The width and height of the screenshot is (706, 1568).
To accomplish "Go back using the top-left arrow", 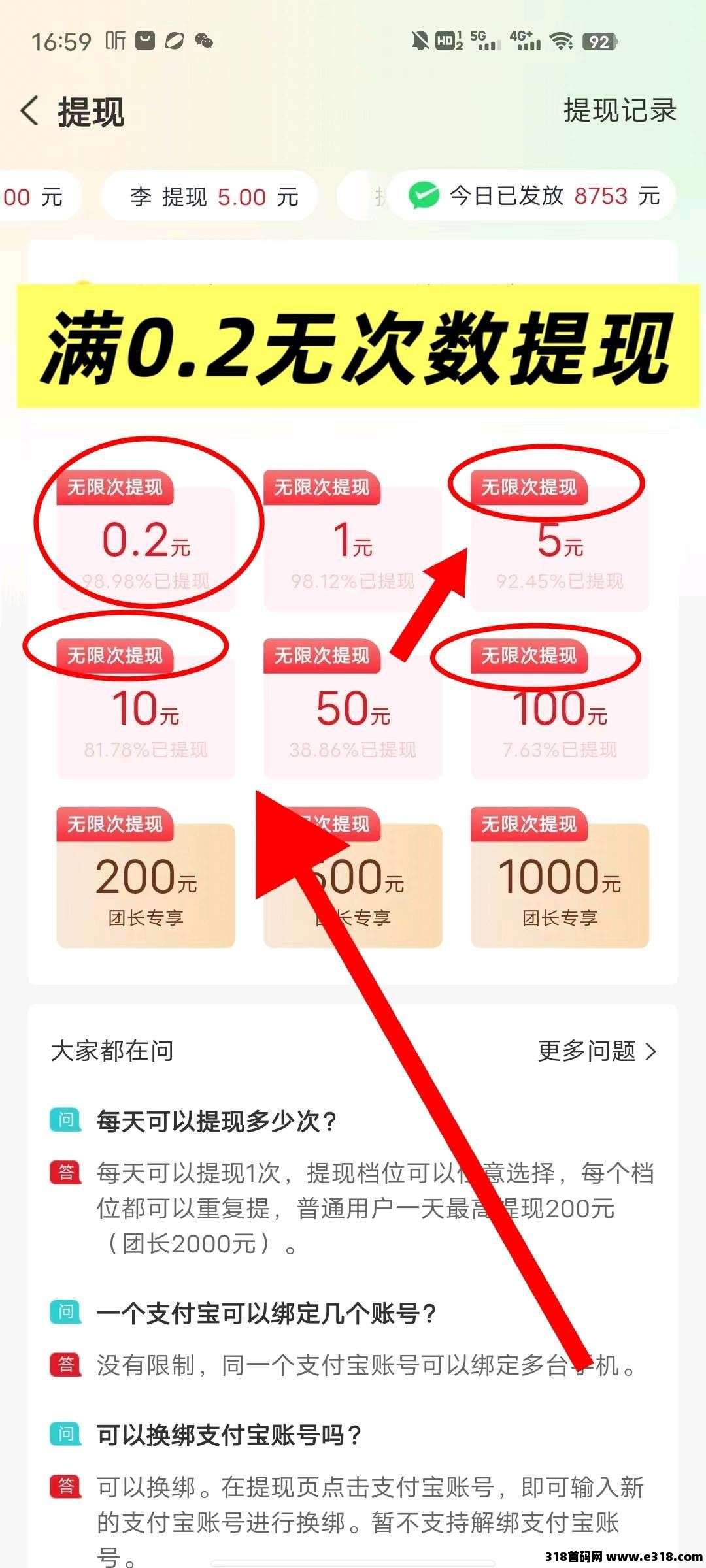I will click(30, 111).
